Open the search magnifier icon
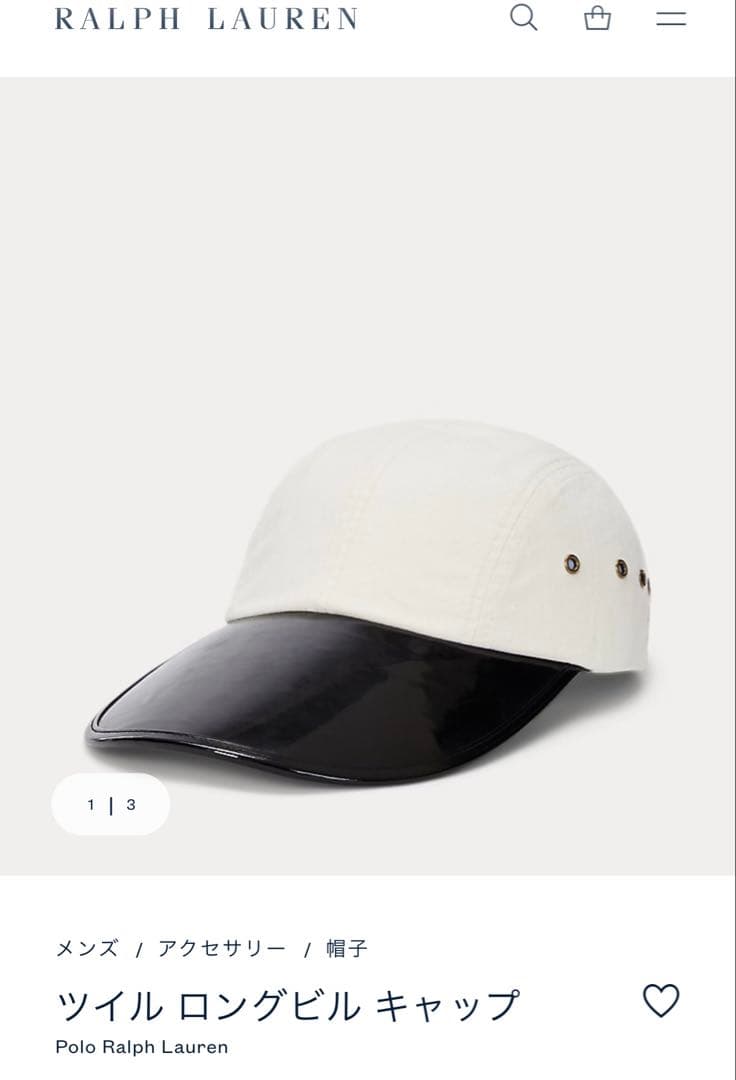Viewport: 736px width, 1080px height. [524, 18]
